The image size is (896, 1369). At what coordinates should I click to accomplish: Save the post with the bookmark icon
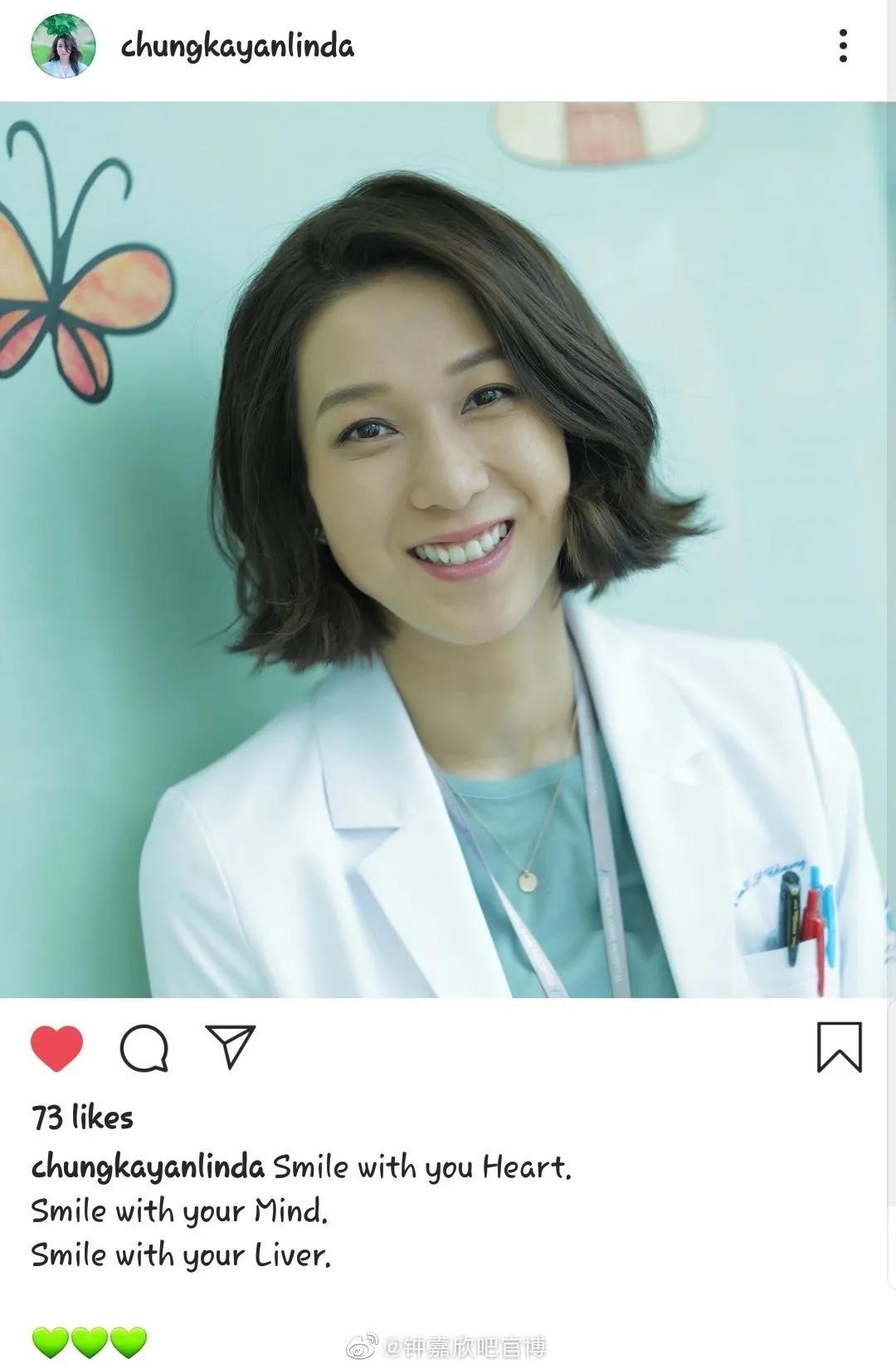click(840, 1047)
